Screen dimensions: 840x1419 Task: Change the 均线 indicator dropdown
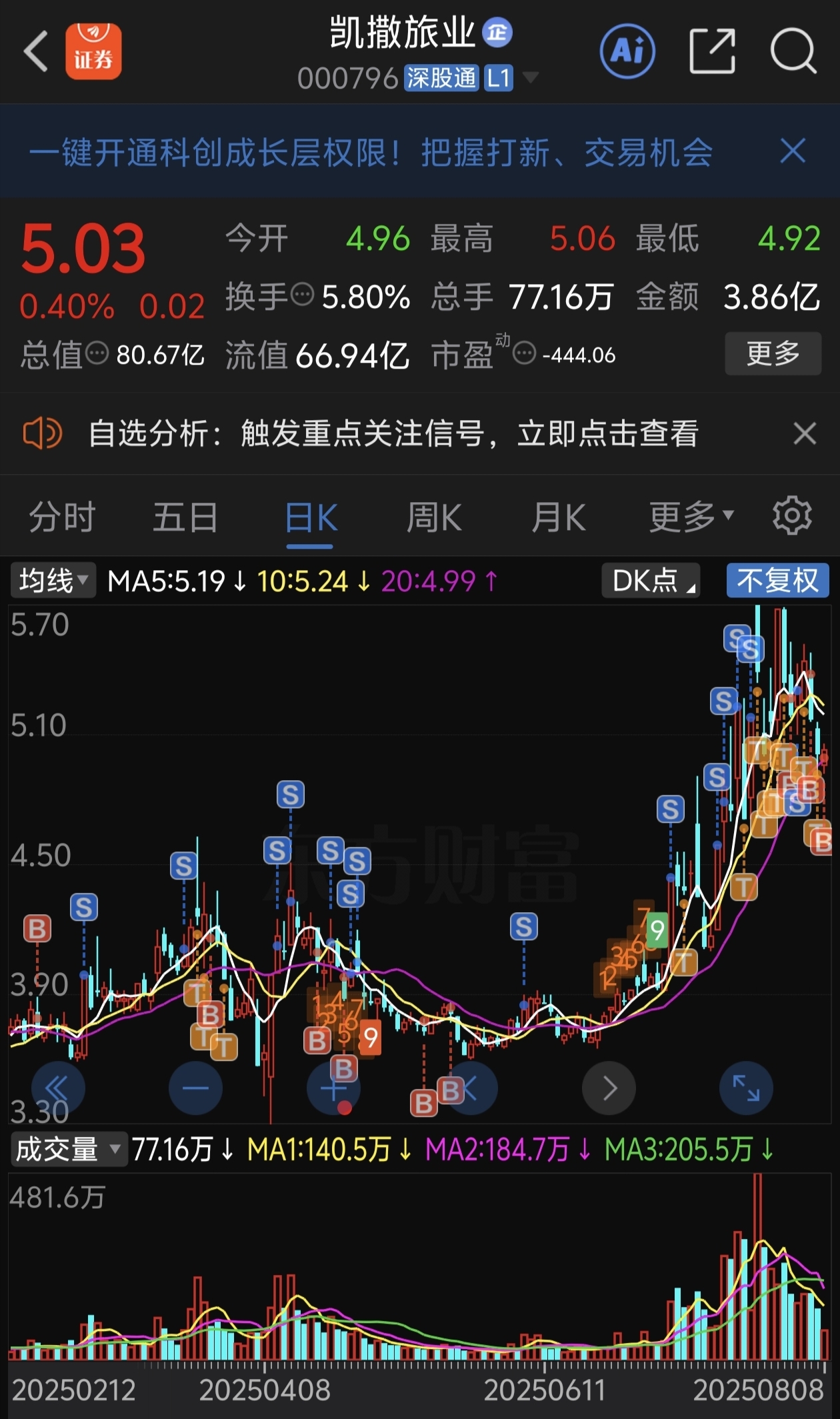53,581
